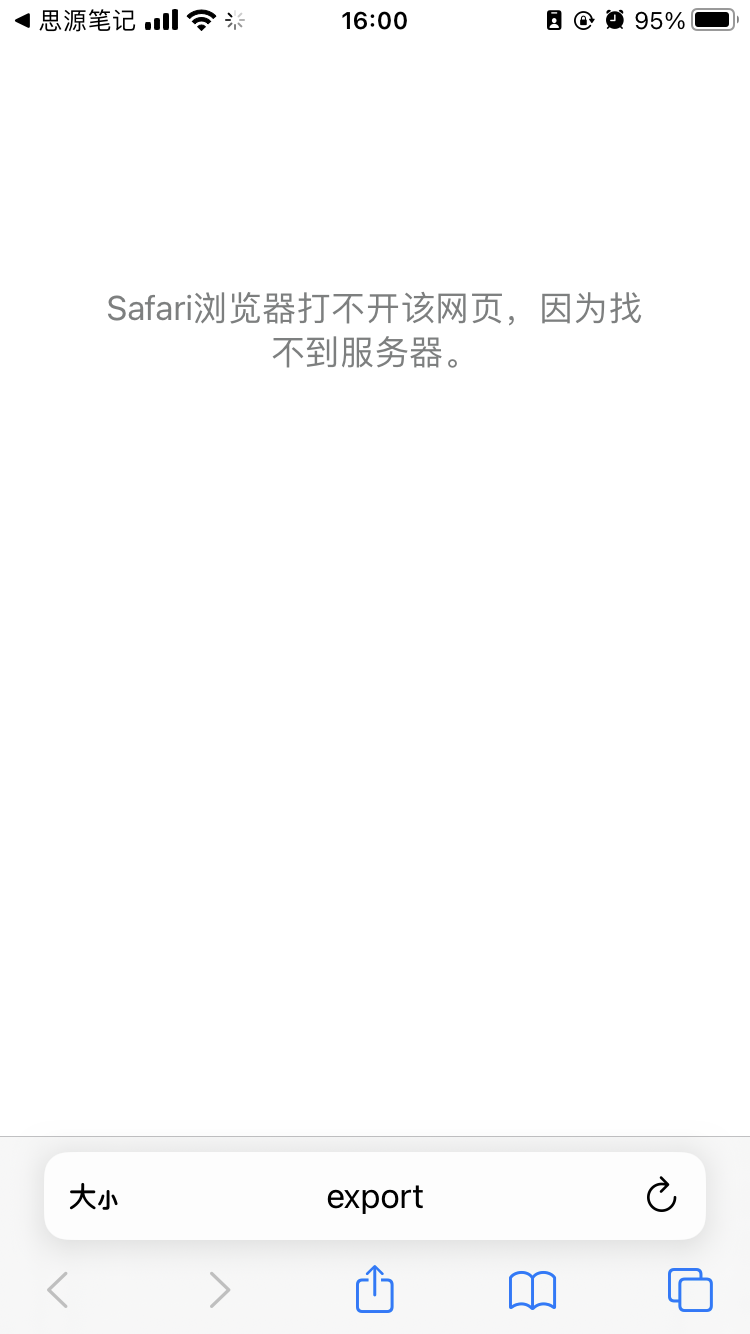The image size is (750, 1334).
Task: Tap the orientation lock indicator
Action: tap(583, 20)
